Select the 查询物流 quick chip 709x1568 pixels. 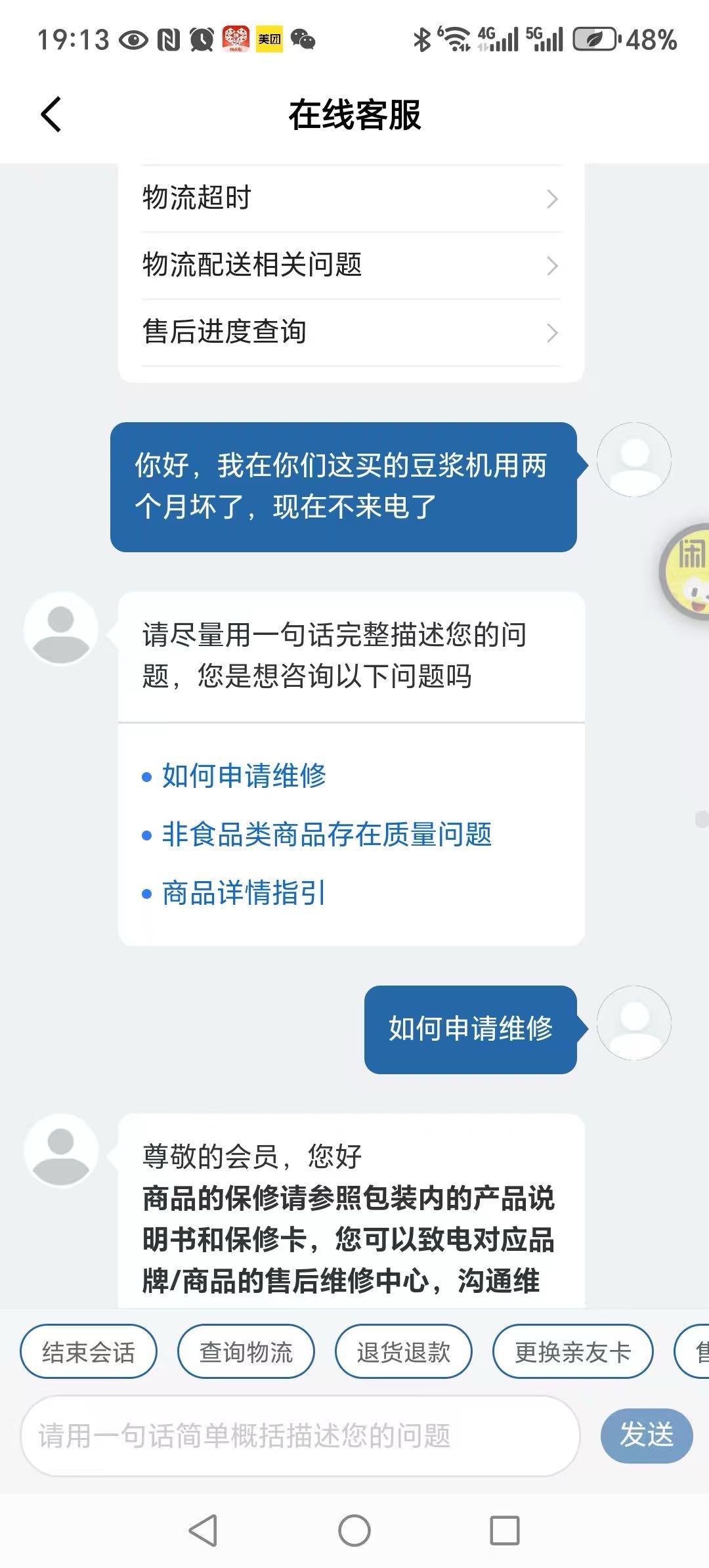pyautogui.click(x=246, y=1352)
